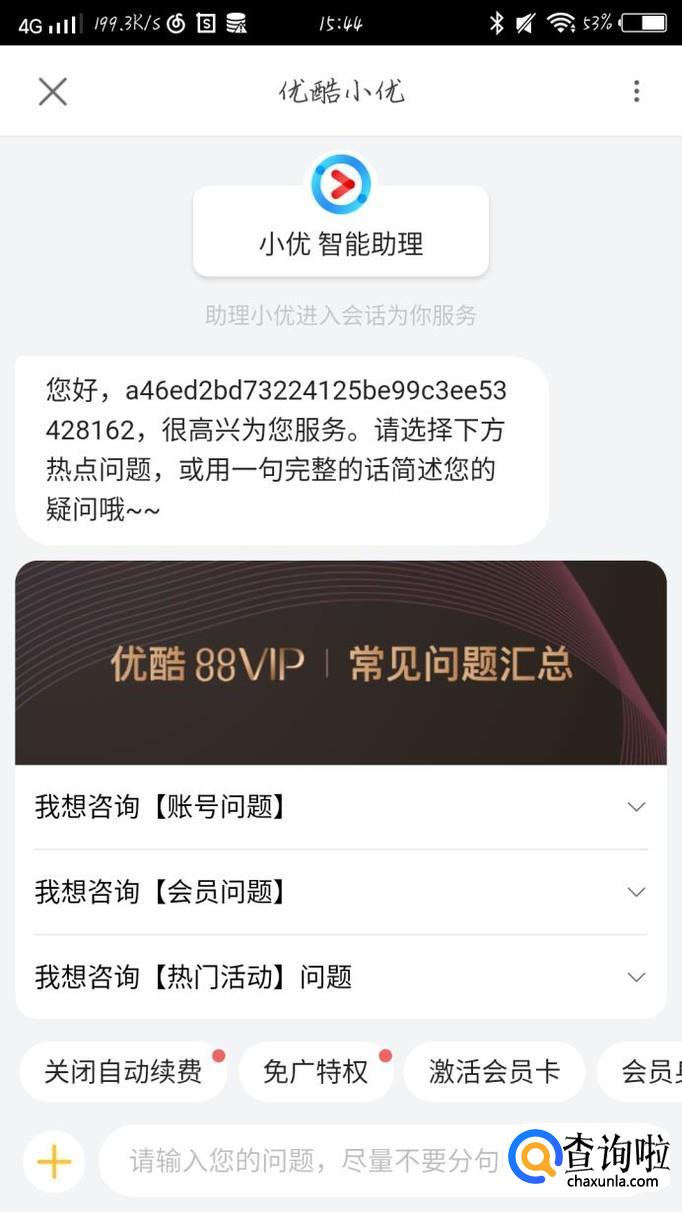682x1212 pixels.
Task: Close the 优酷小优 chat window
Action: click(52, 92)
